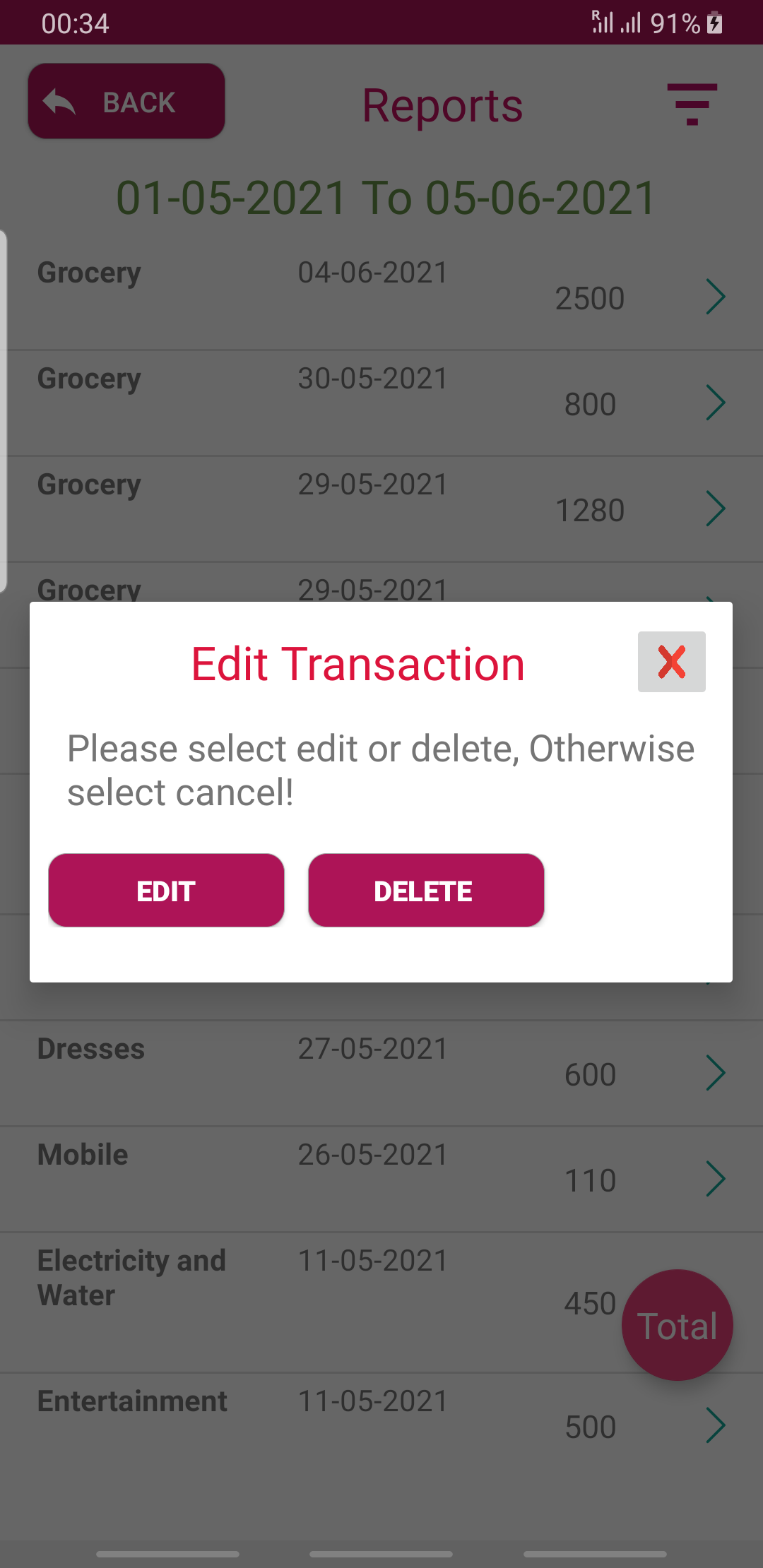Delete the selected transaction

(425, 890)
